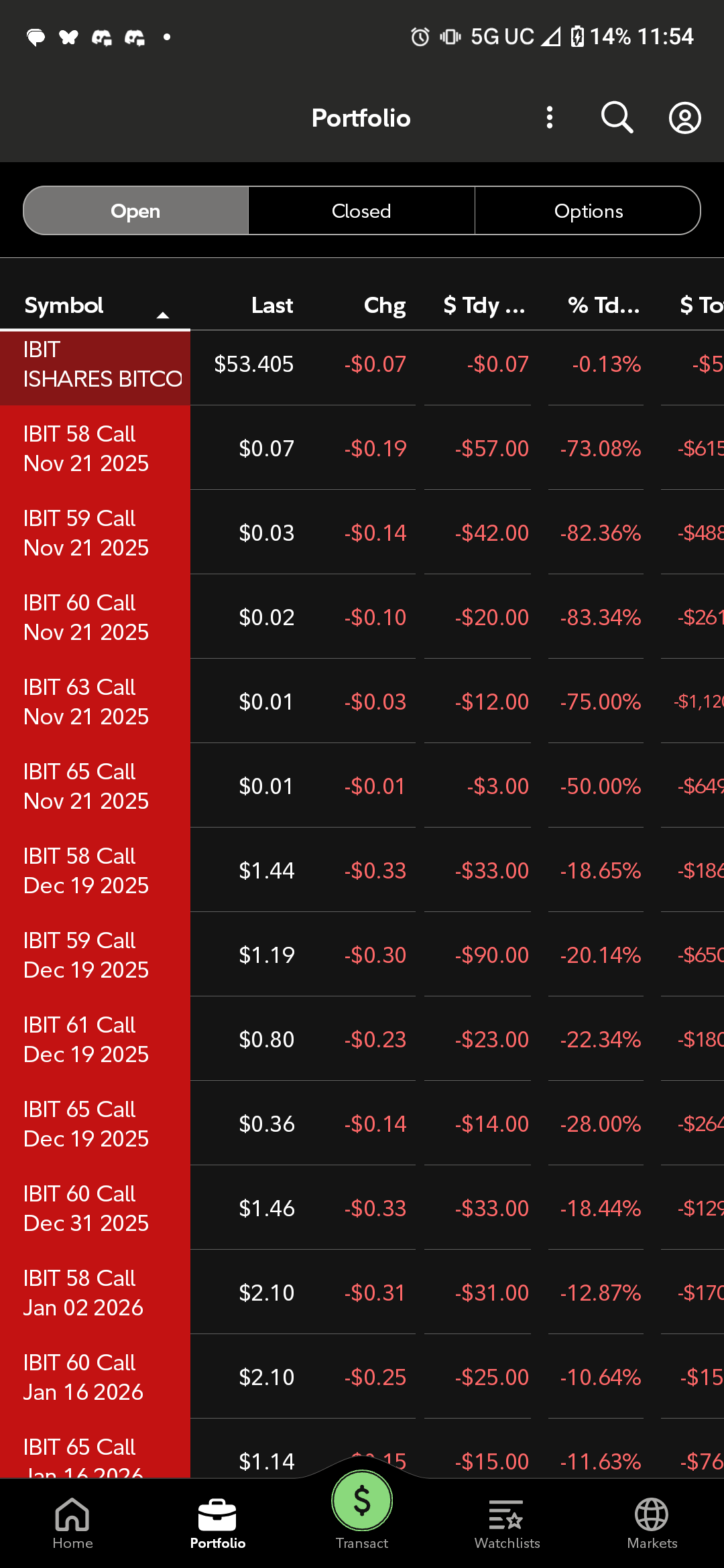Viewport: 724px width, 1568px height.
Task: Switch to the Closed positions tab
Action: click(x=361, y=211)
